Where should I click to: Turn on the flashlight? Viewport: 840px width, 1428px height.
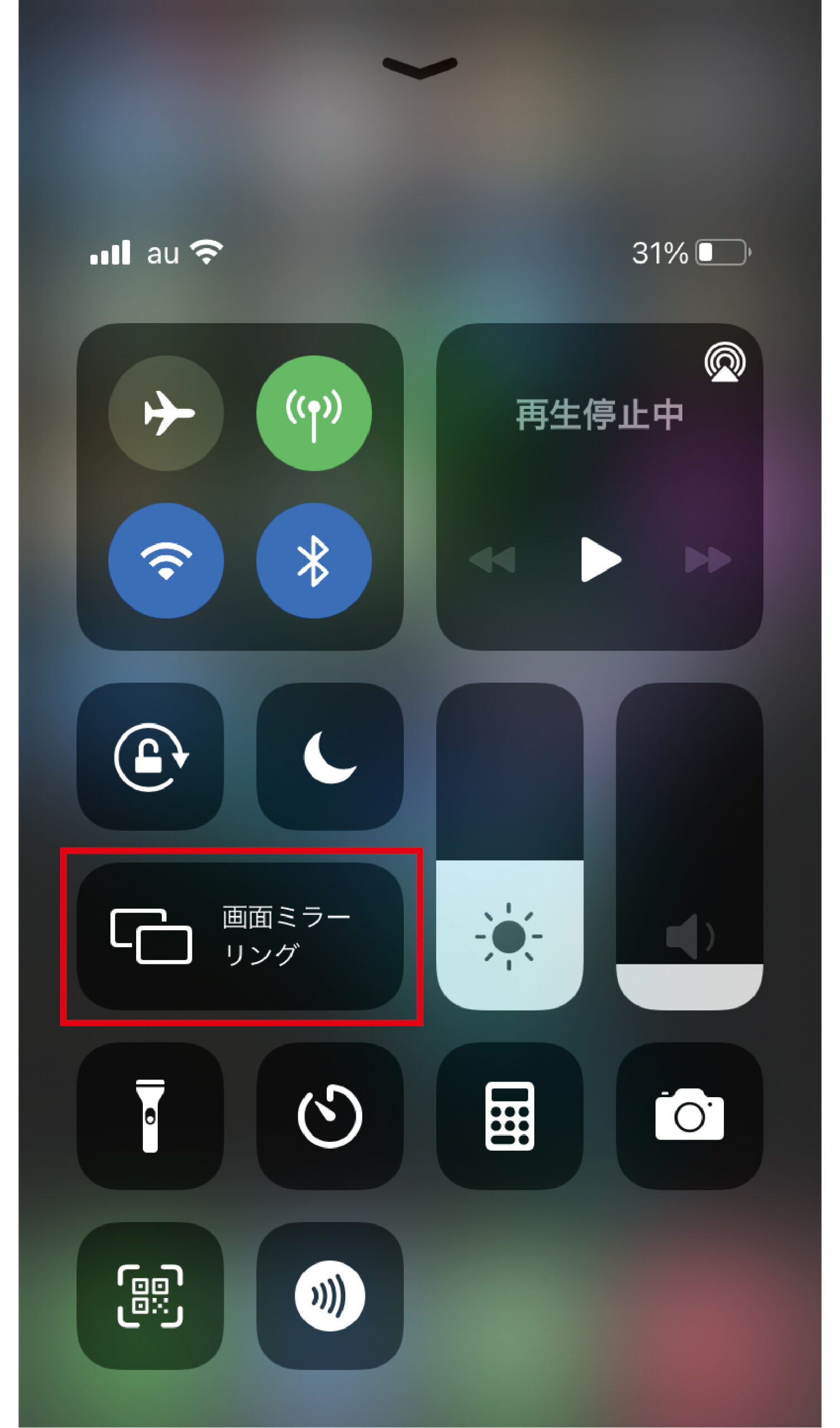pyautogui.click(x=150, y=1116)
